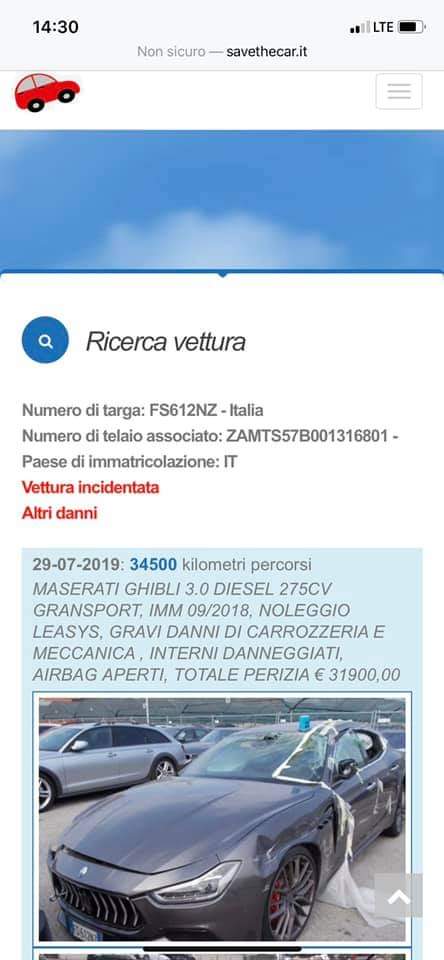This screenshot has width=444, height=960.
Task: Tap the red car site logo
Action: point(47,92)
